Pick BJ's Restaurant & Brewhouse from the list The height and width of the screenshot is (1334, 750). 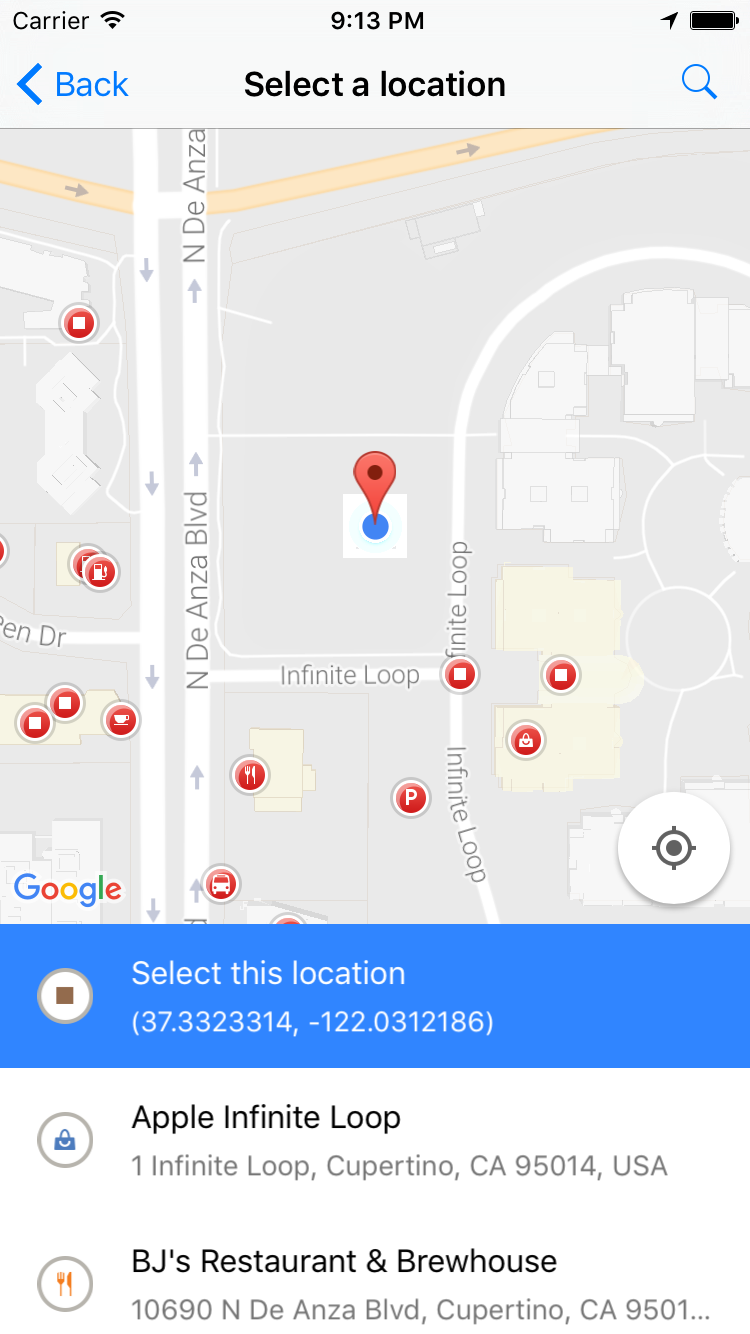click(x=344, y=1261)
